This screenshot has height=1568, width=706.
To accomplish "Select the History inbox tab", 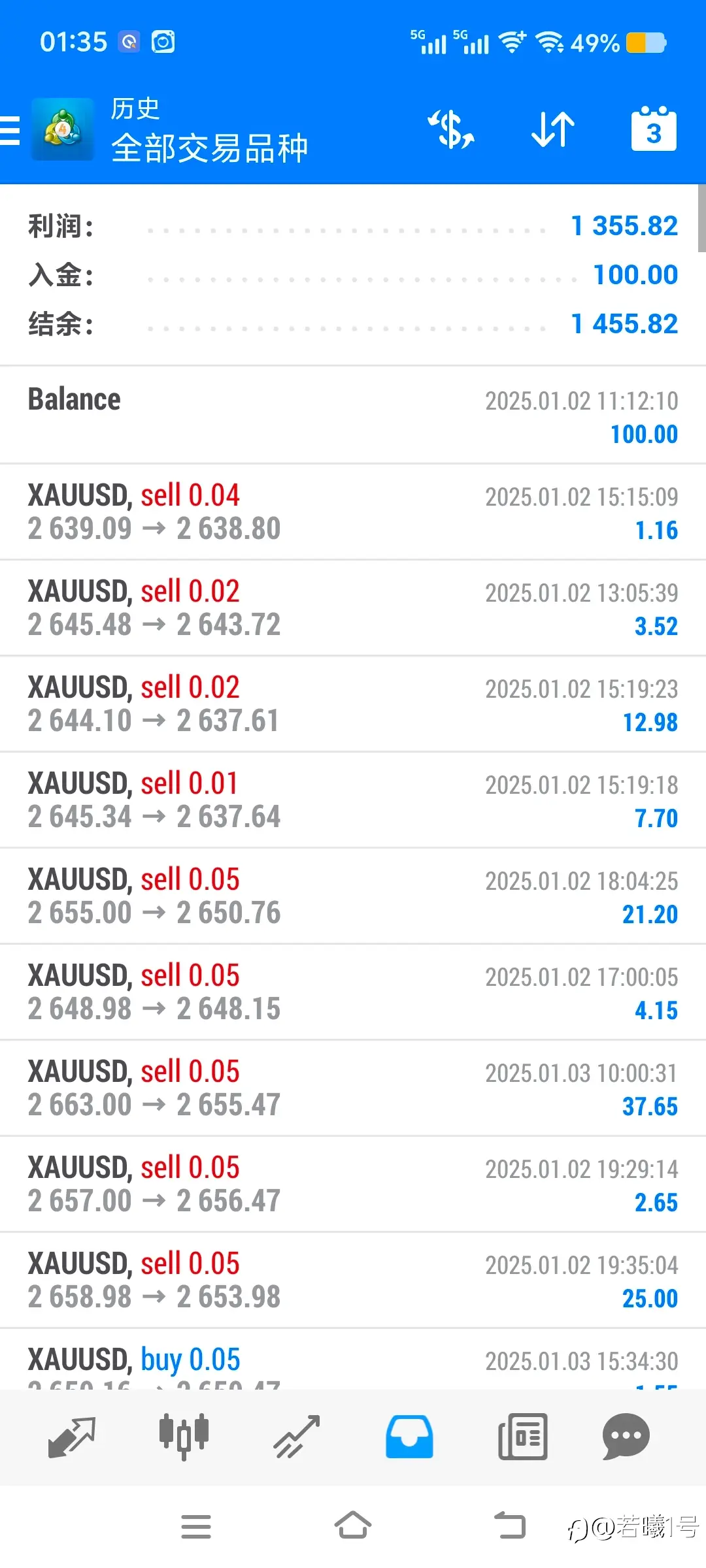I will click(x=409, y=1437).
